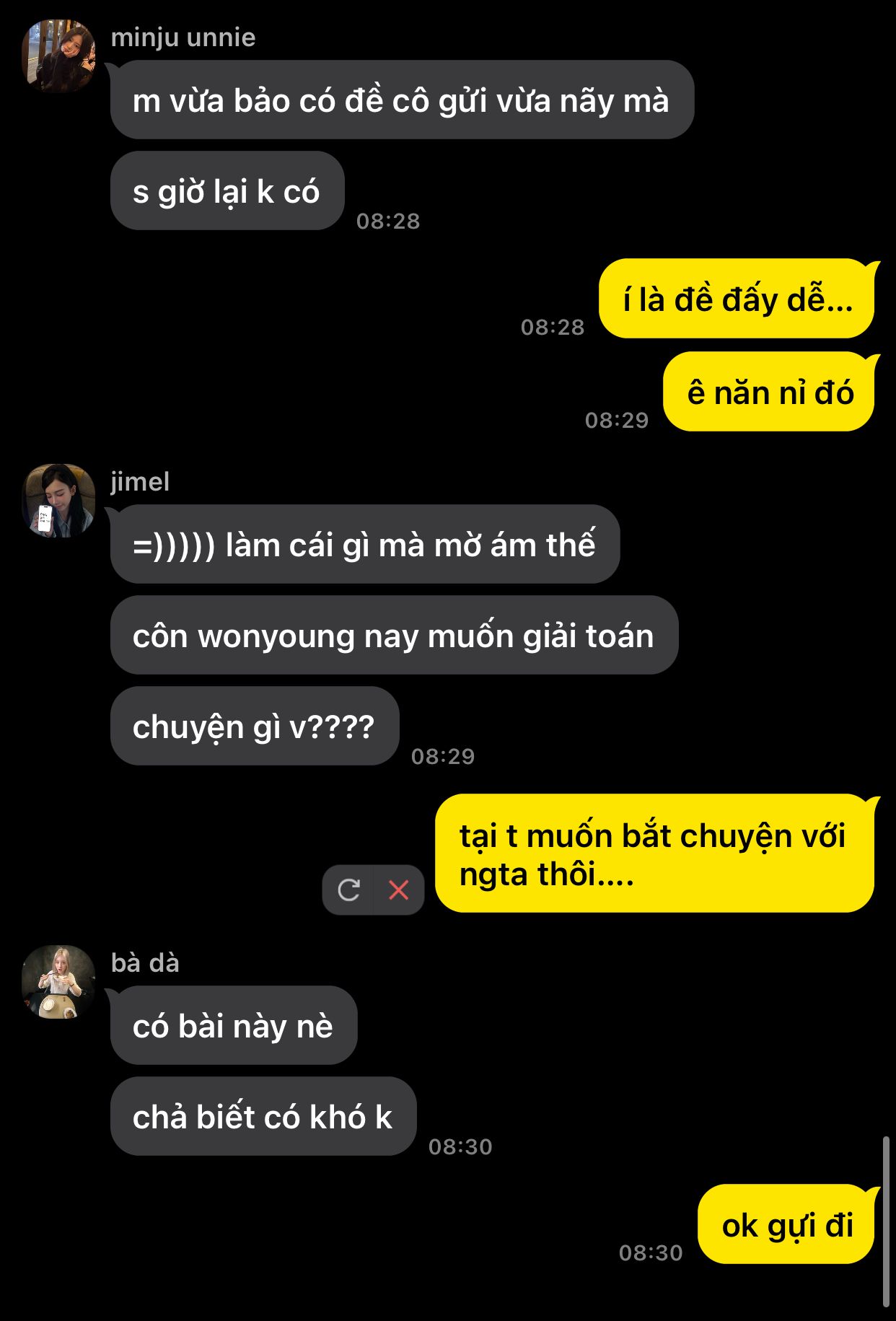This screenshot has height=1321, width=896.
Task: Open bà dà's profile picture
Action: click(x=59, y=981)
